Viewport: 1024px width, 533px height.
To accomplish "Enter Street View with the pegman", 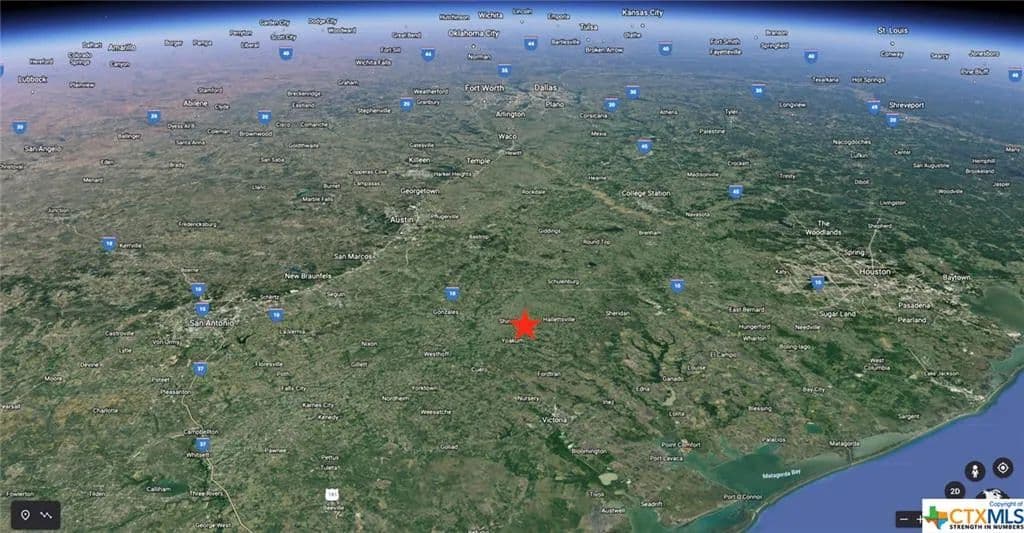I will tap(974, 470).
